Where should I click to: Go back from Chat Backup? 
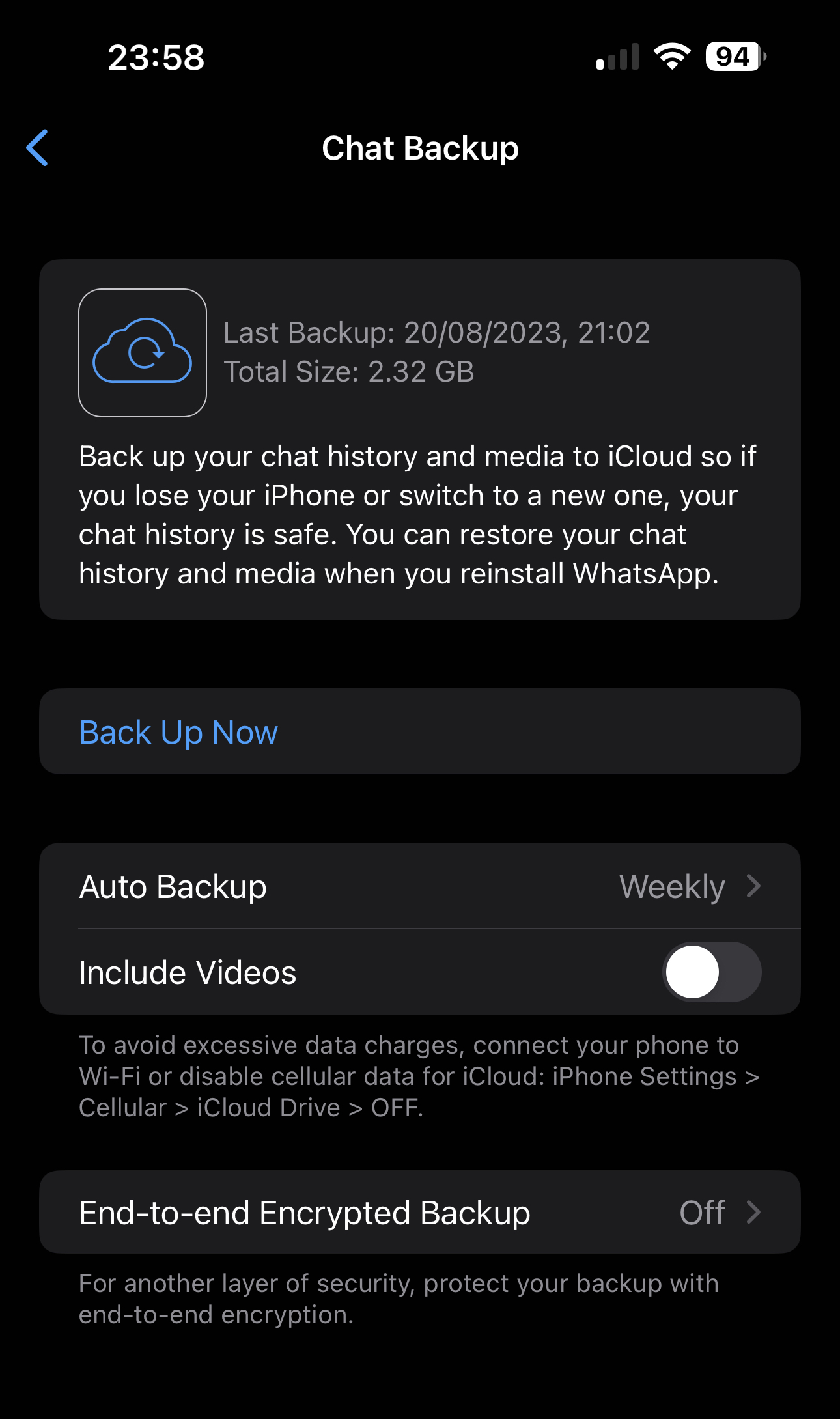38,148
